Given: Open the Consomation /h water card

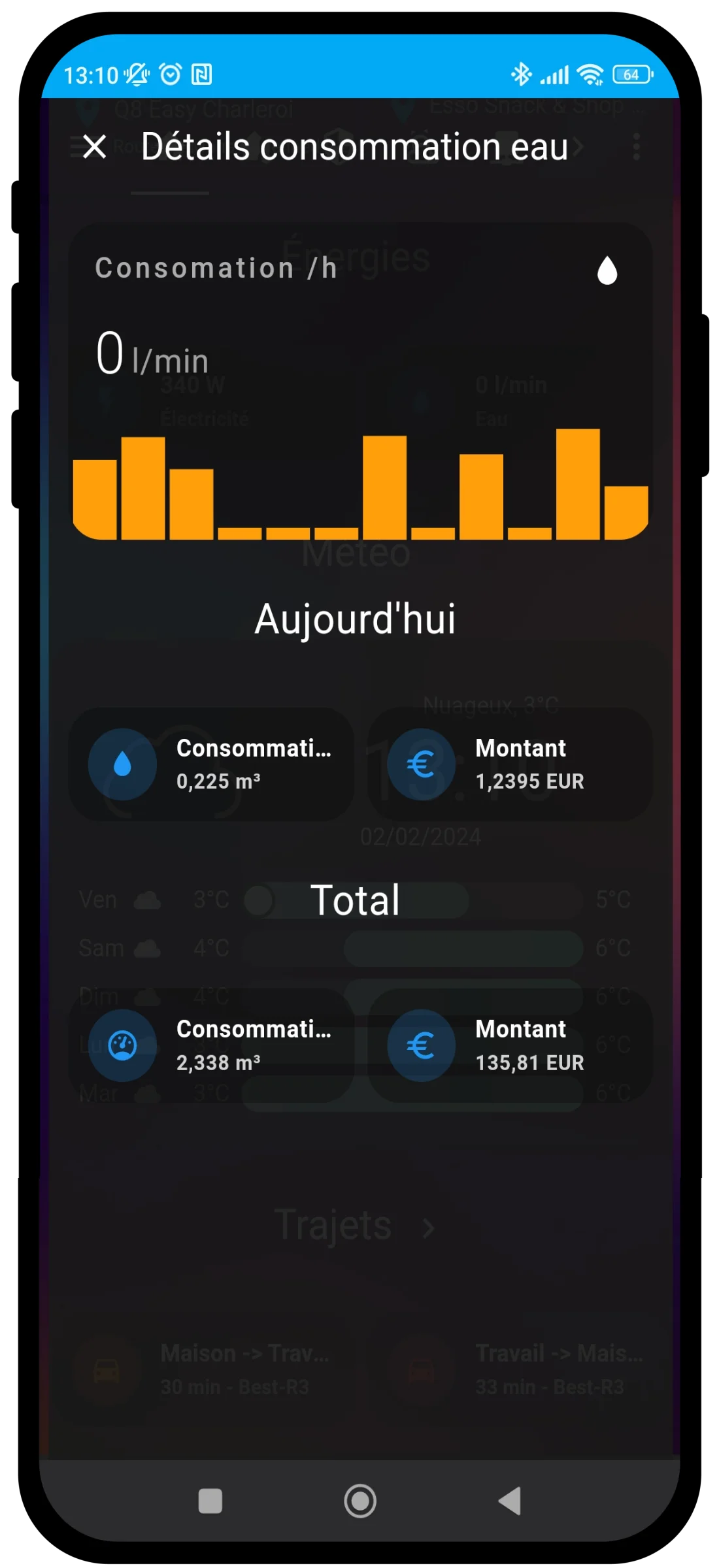Looking at the screenshot, I should pos(359,327).
